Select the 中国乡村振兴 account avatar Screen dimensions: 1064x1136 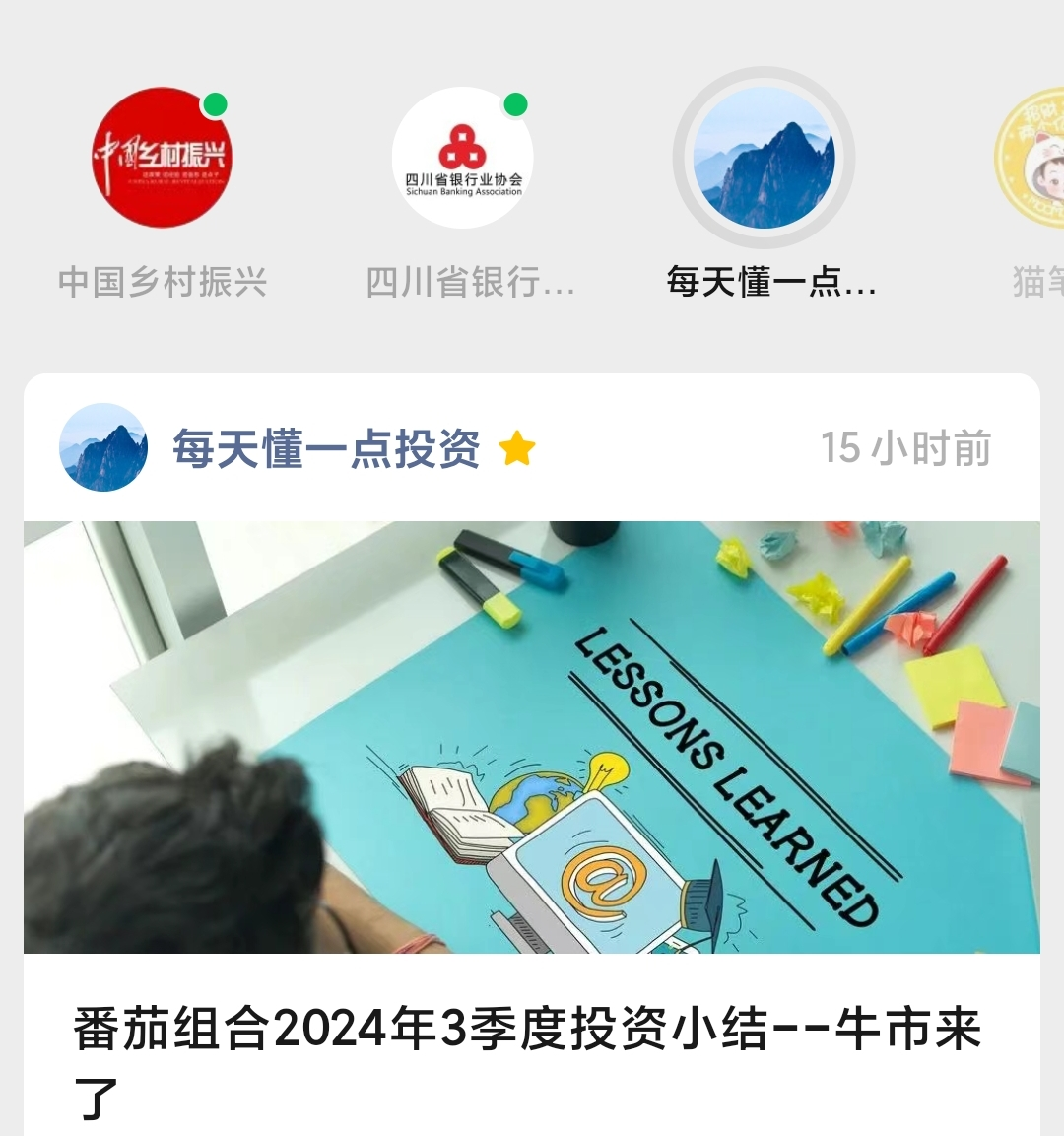coord(162,158)
